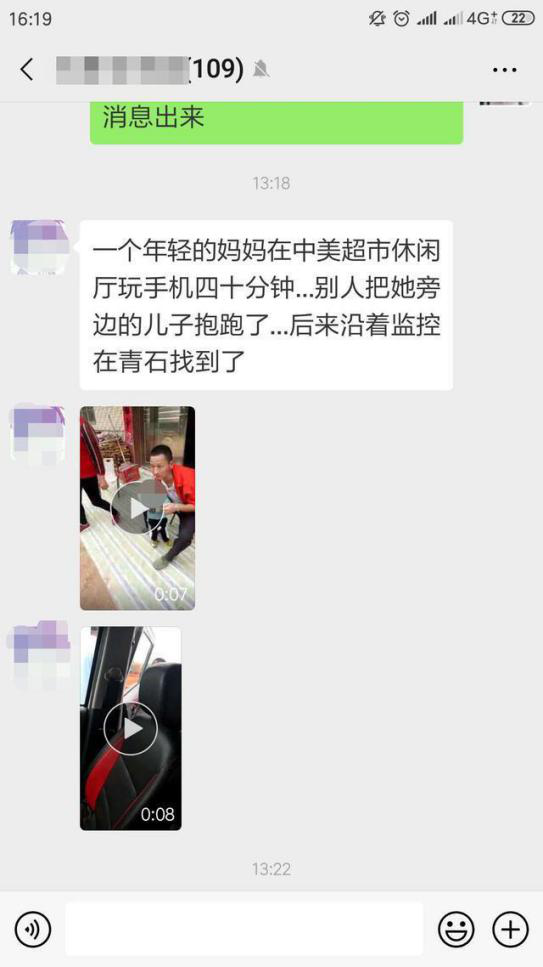The height and width of the screenshot is (967, 543).
Task: Switch to voice message input
Action: (x=33, y=929)
